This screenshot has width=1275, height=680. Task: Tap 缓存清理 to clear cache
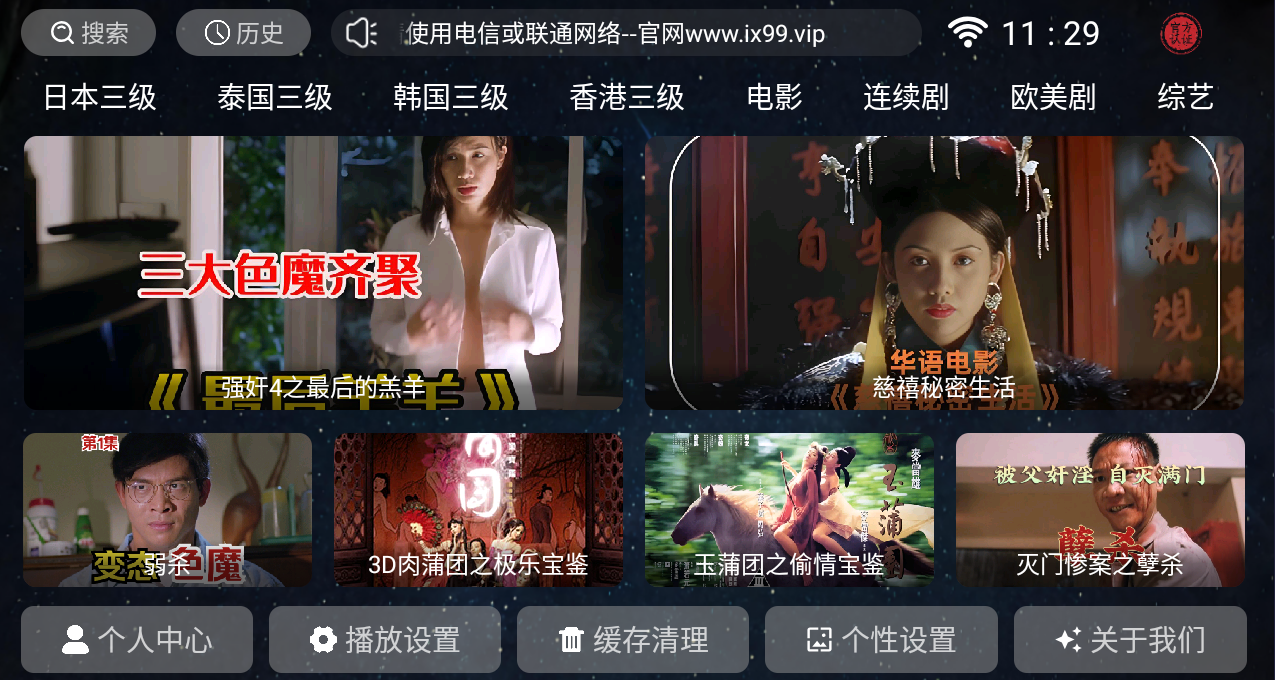[633, 639]
